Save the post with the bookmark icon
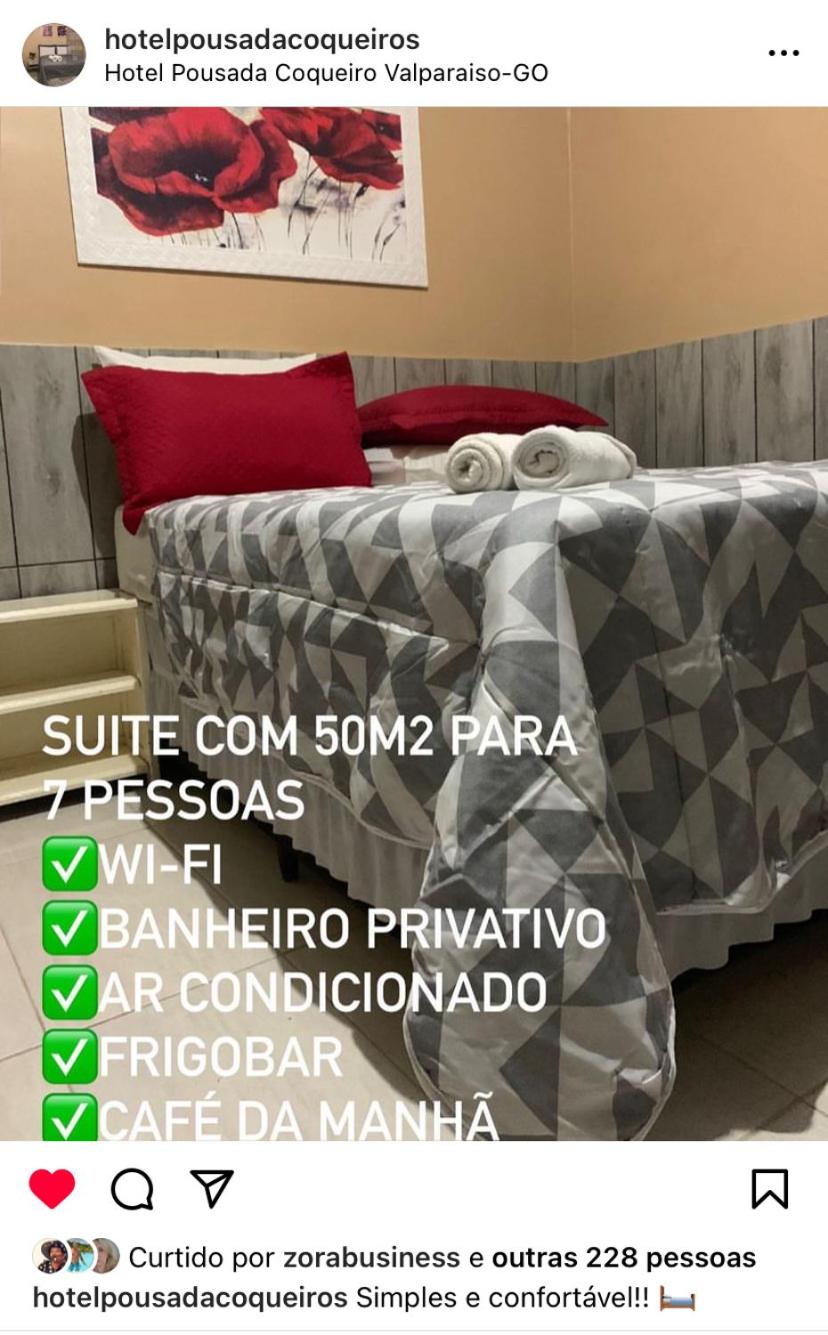Image resolution: width=828 pixels, height=1335 pixels. [x=769, y=1189]
